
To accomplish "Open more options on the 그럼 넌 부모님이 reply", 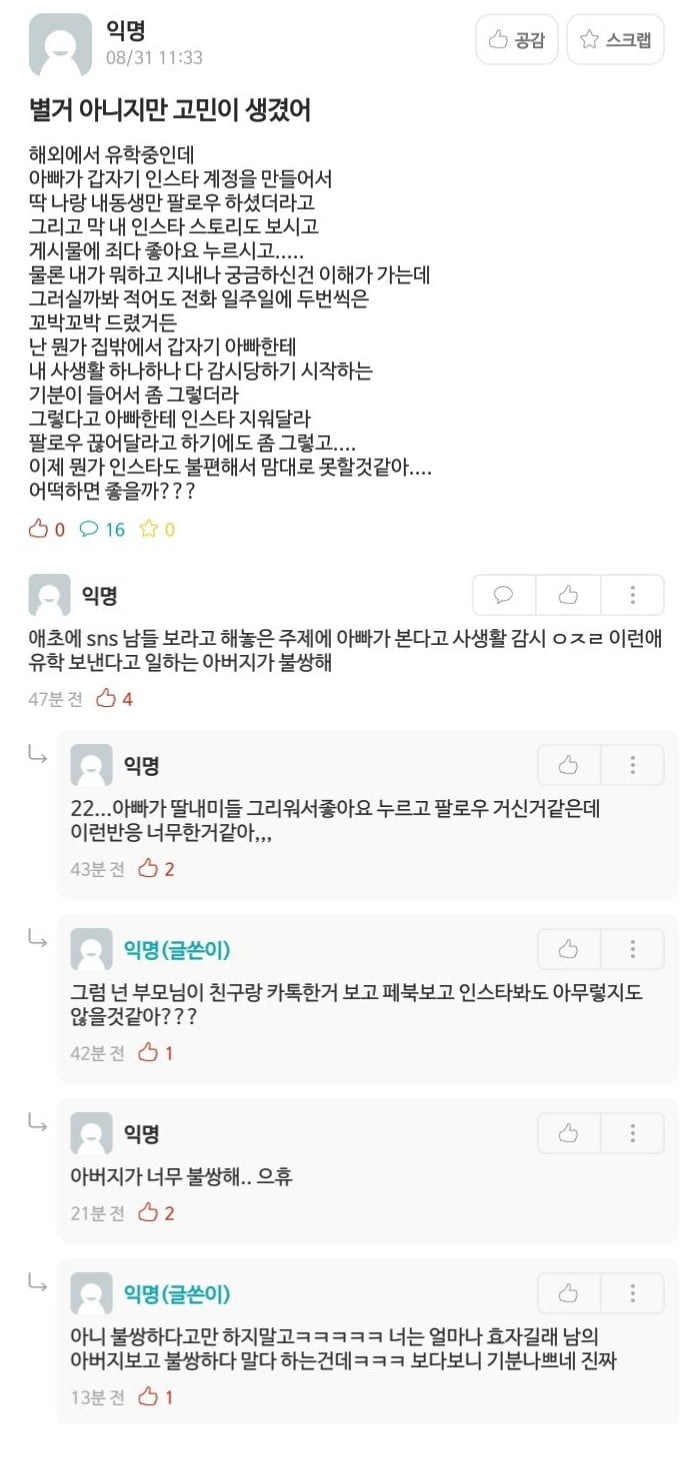I will (632, 949).
